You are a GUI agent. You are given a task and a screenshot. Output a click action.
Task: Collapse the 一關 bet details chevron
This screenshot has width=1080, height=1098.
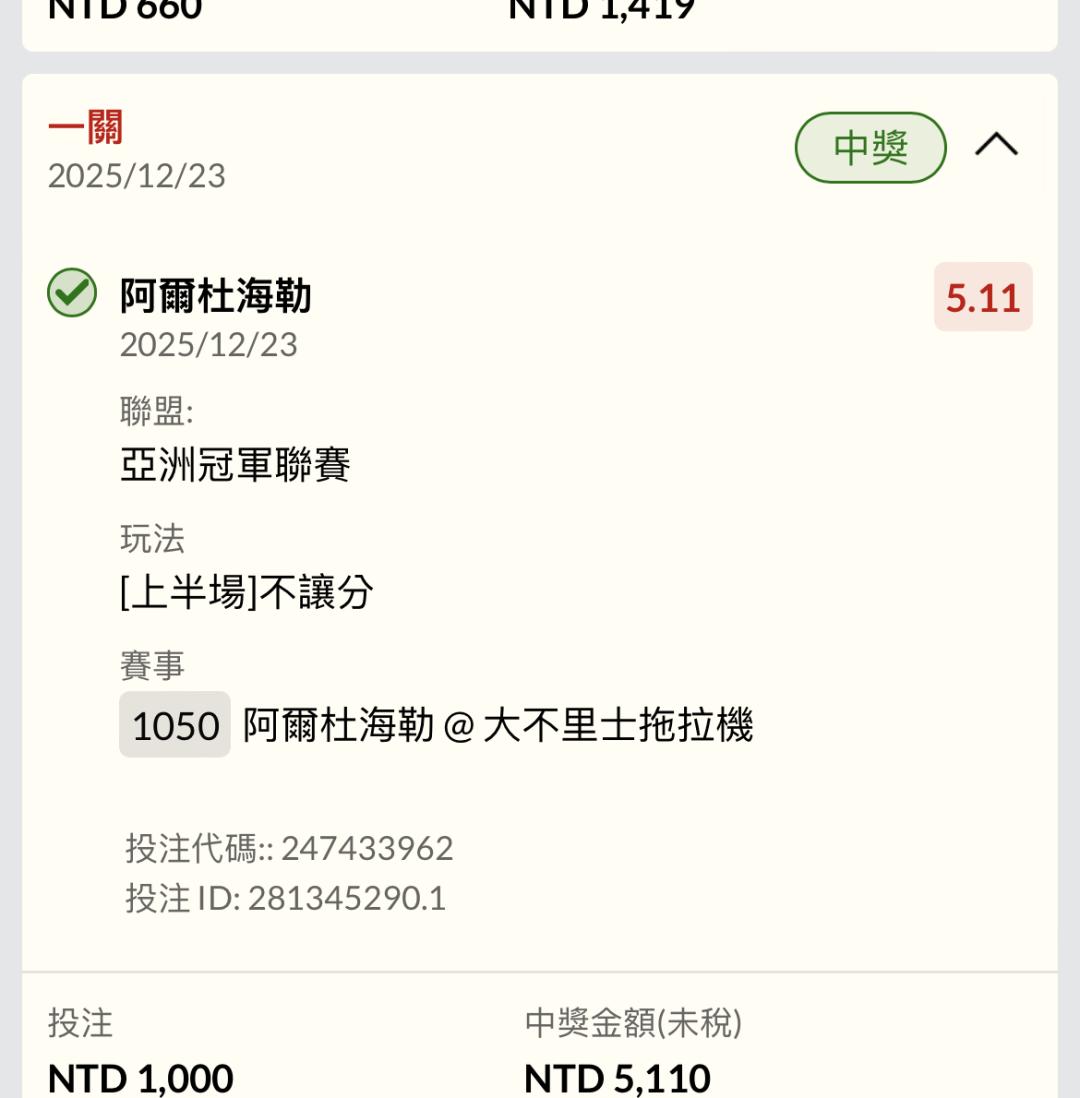pyautogui.click(x=996, y=146)
